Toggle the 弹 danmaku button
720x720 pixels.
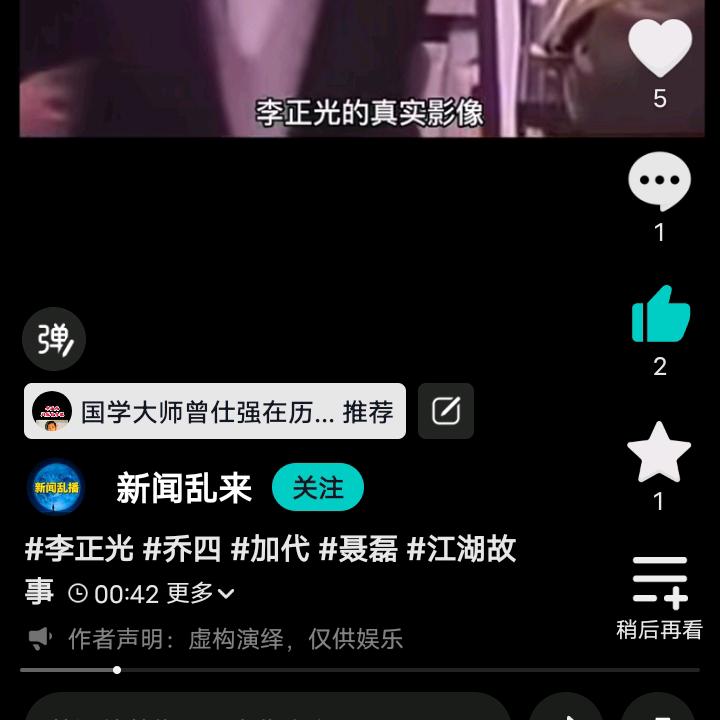pos(54,339)
